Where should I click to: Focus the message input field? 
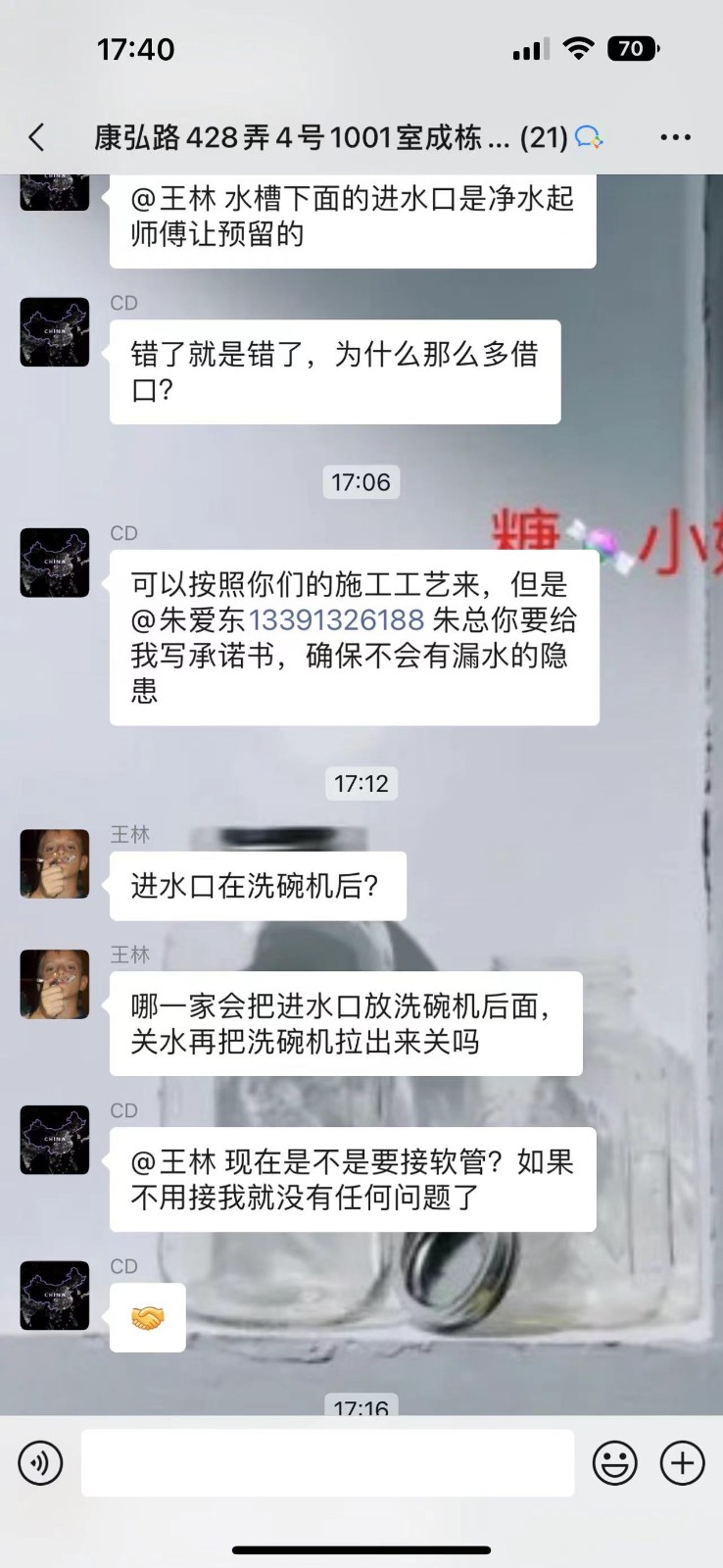coord(327,1463)
